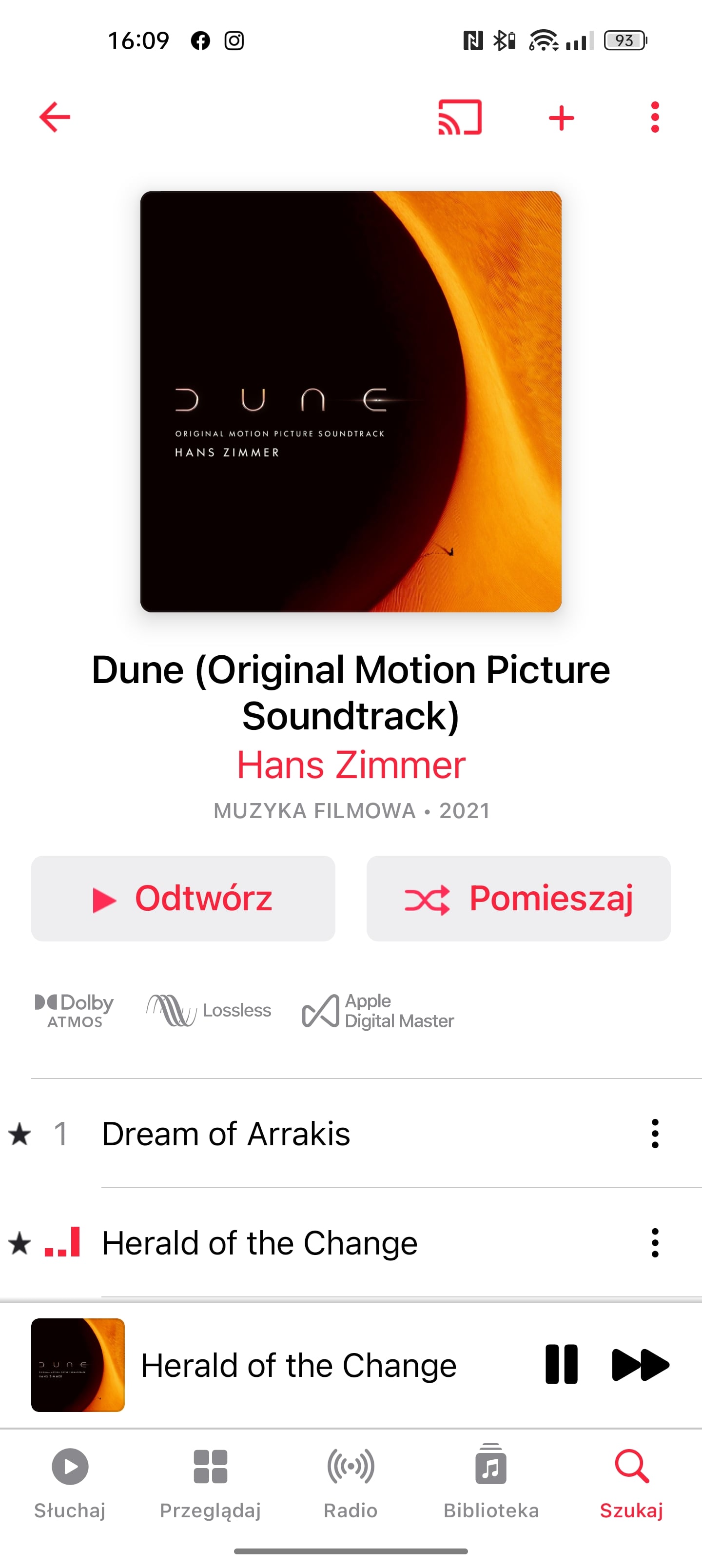Screen dimensions: 702x1568
Task: Go back using the red arrow
Action: (x=55, y=117)
